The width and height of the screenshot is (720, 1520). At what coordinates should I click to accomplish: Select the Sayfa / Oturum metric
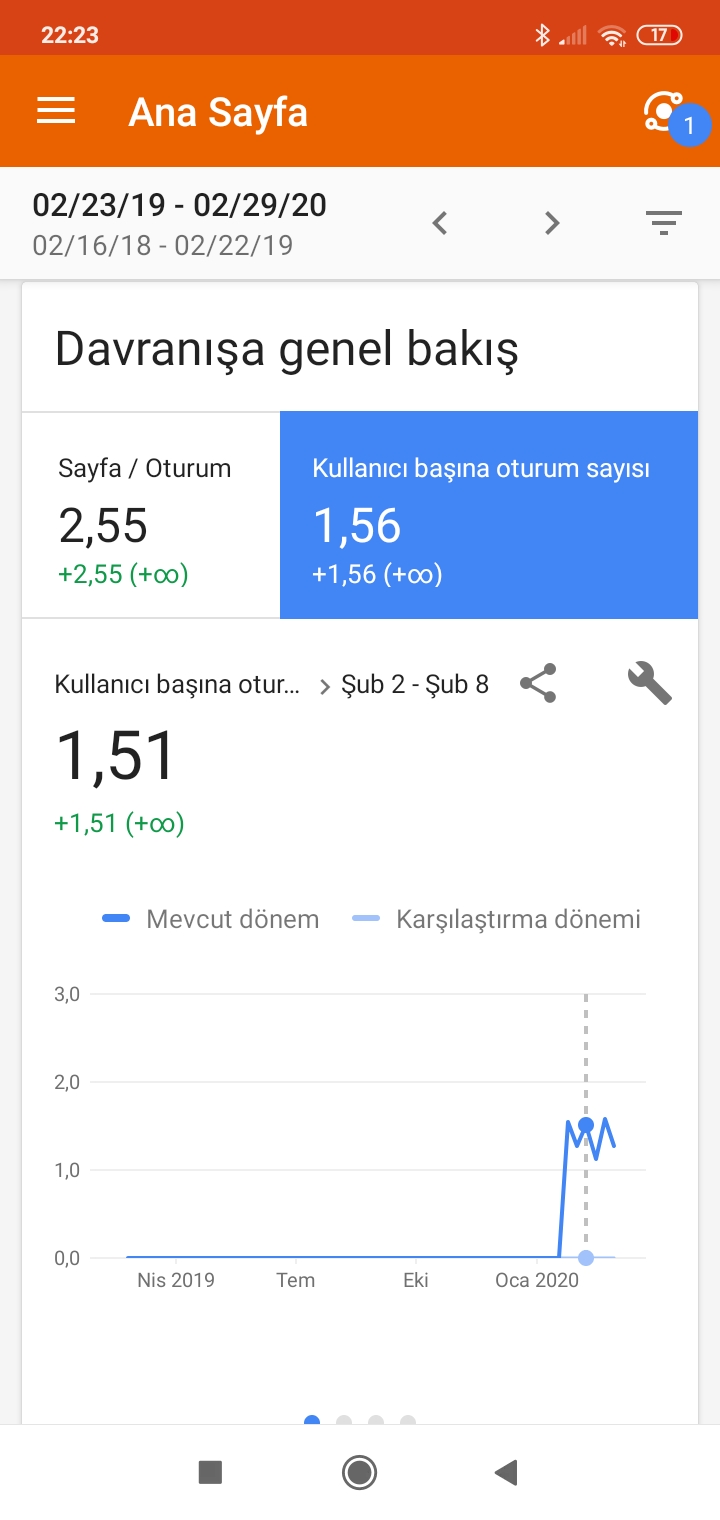coord(151,515)
